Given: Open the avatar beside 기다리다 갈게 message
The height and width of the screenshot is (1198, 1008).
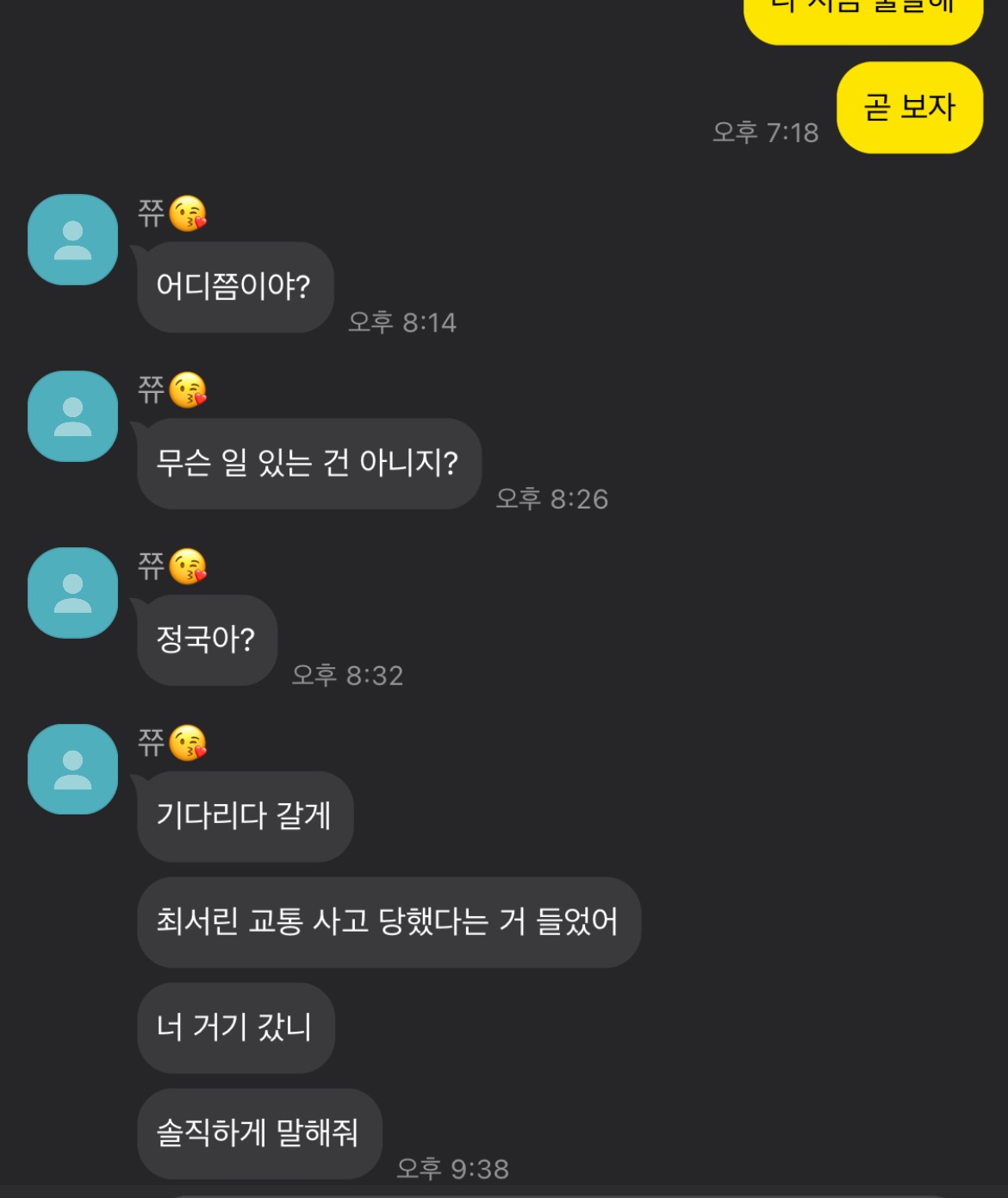Looking at the screenshot, I should pyautogui.click(x=73, y=770).
